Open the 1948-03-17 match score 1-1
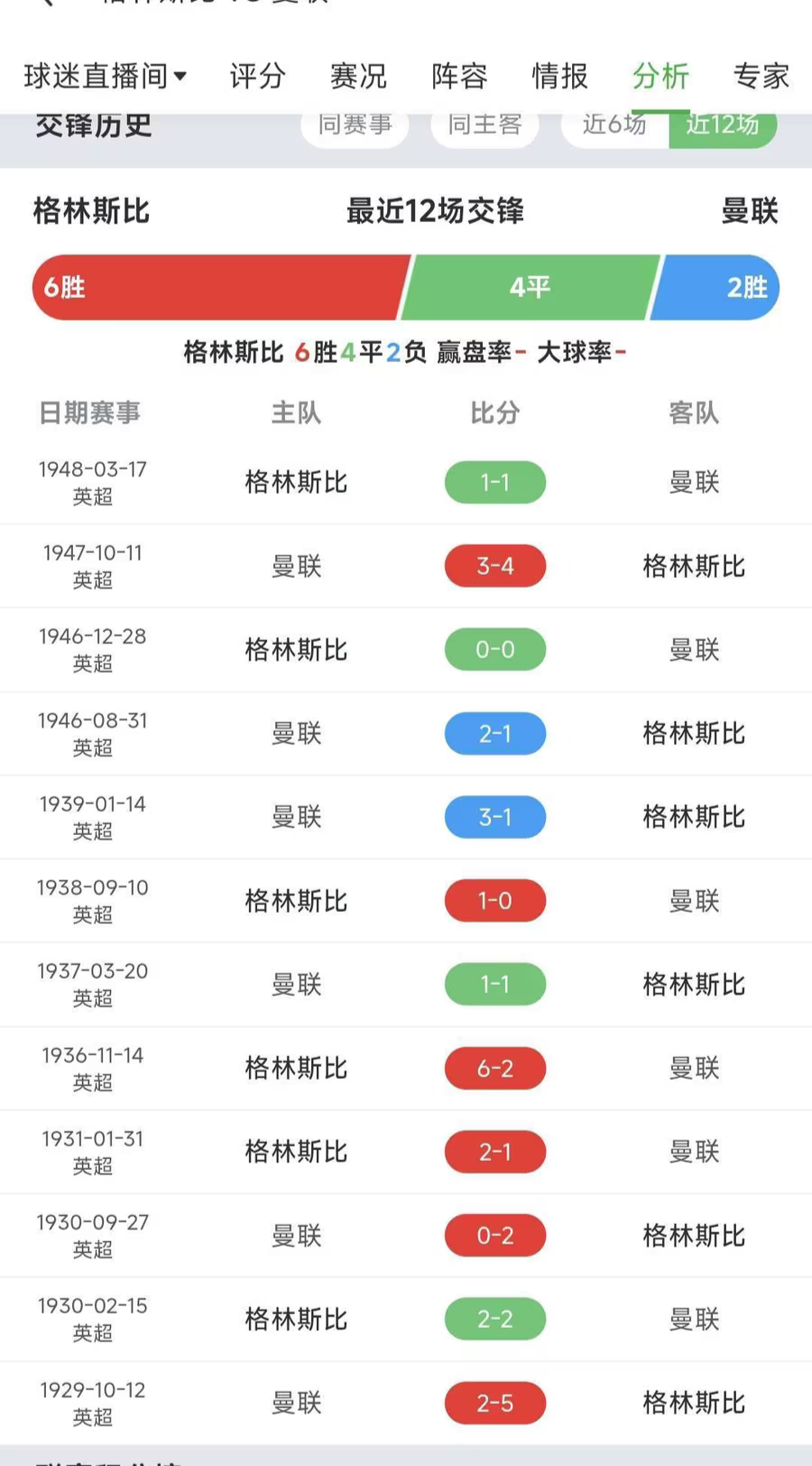812x1466 pixels. [494, 482]
